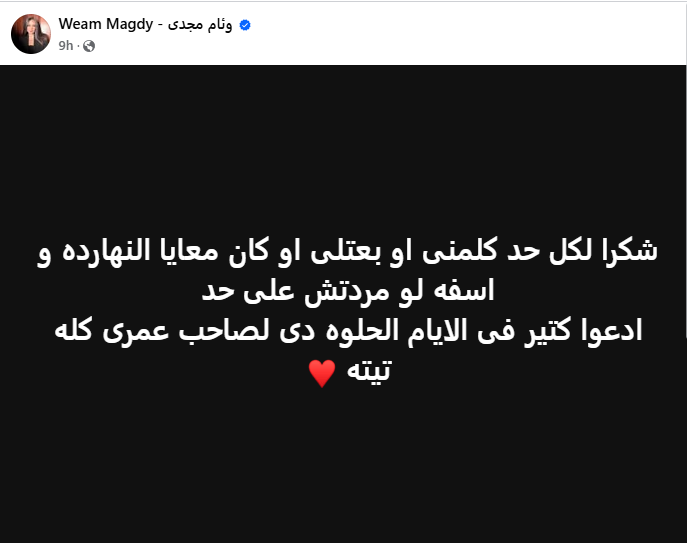
Task: Open Weam Magdy's profile picture
Action: pyautogui.click(x=31, y=34)
